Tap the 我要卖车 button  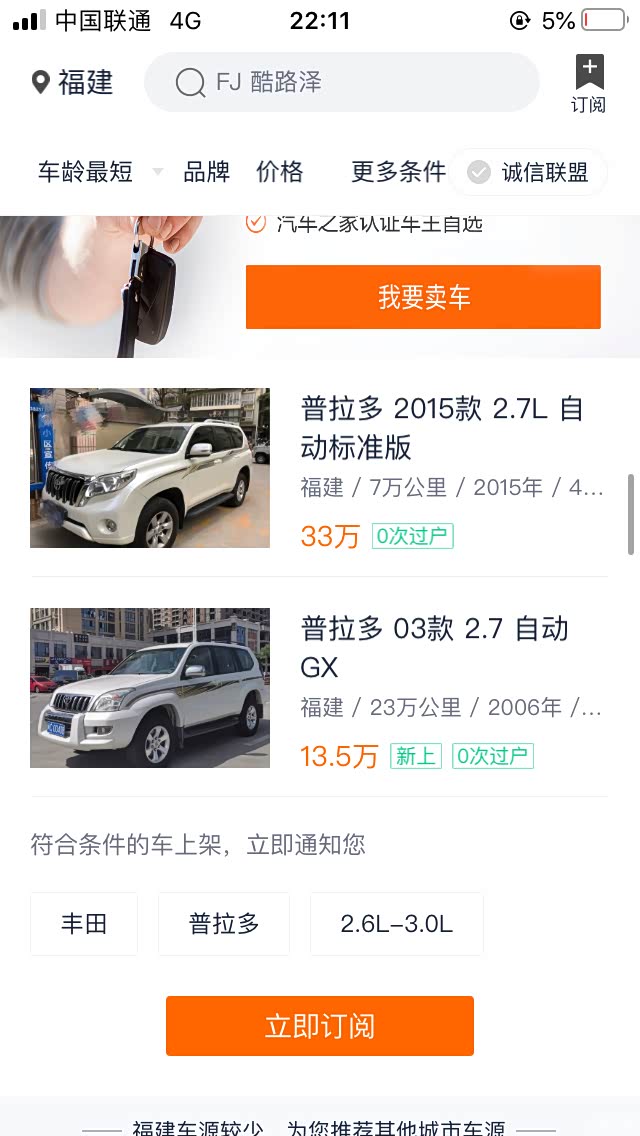(x=423, y=297)
